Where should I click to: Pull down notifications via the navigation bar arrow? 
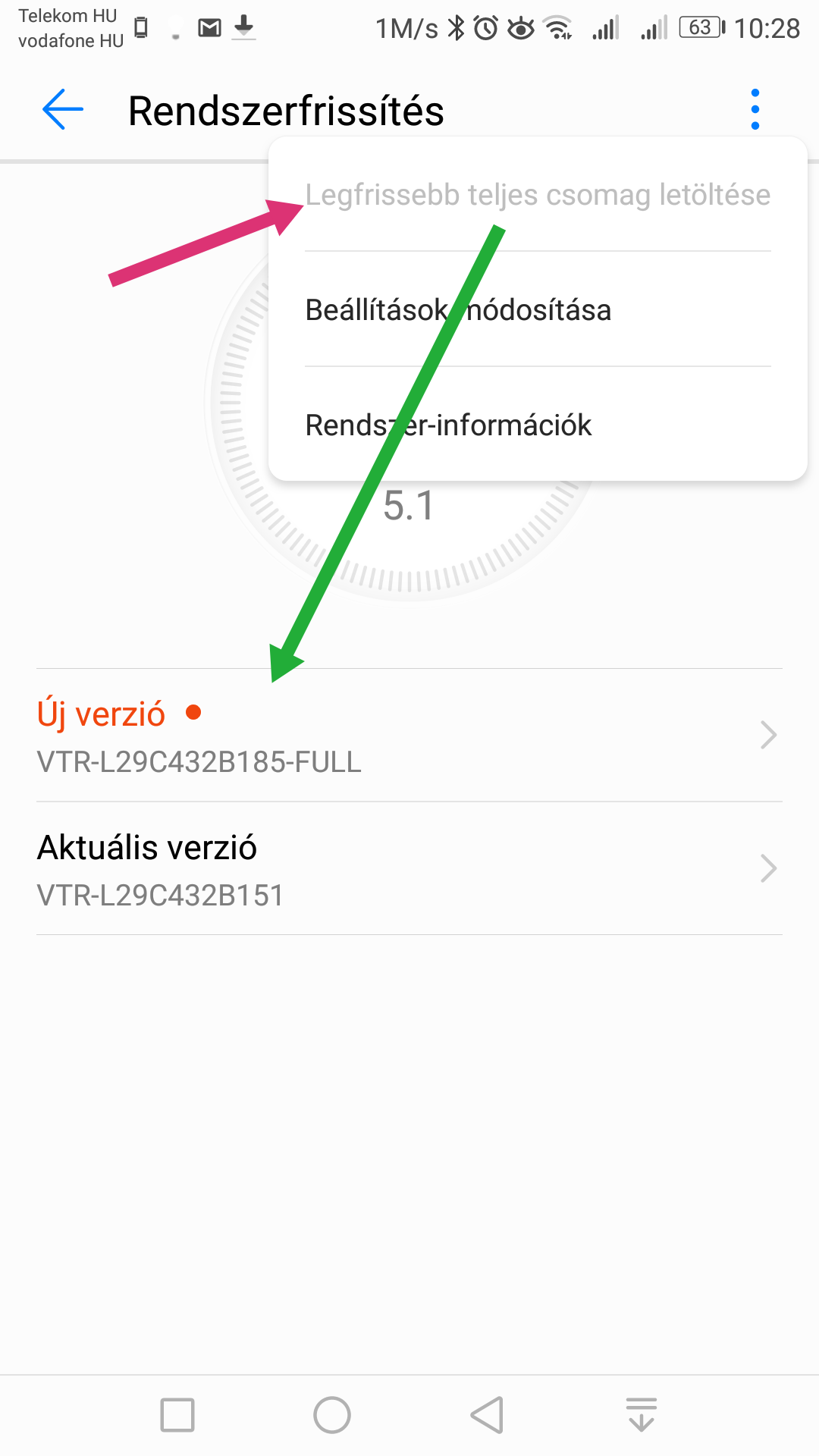pyautogui.click(x=642, y=1415)
